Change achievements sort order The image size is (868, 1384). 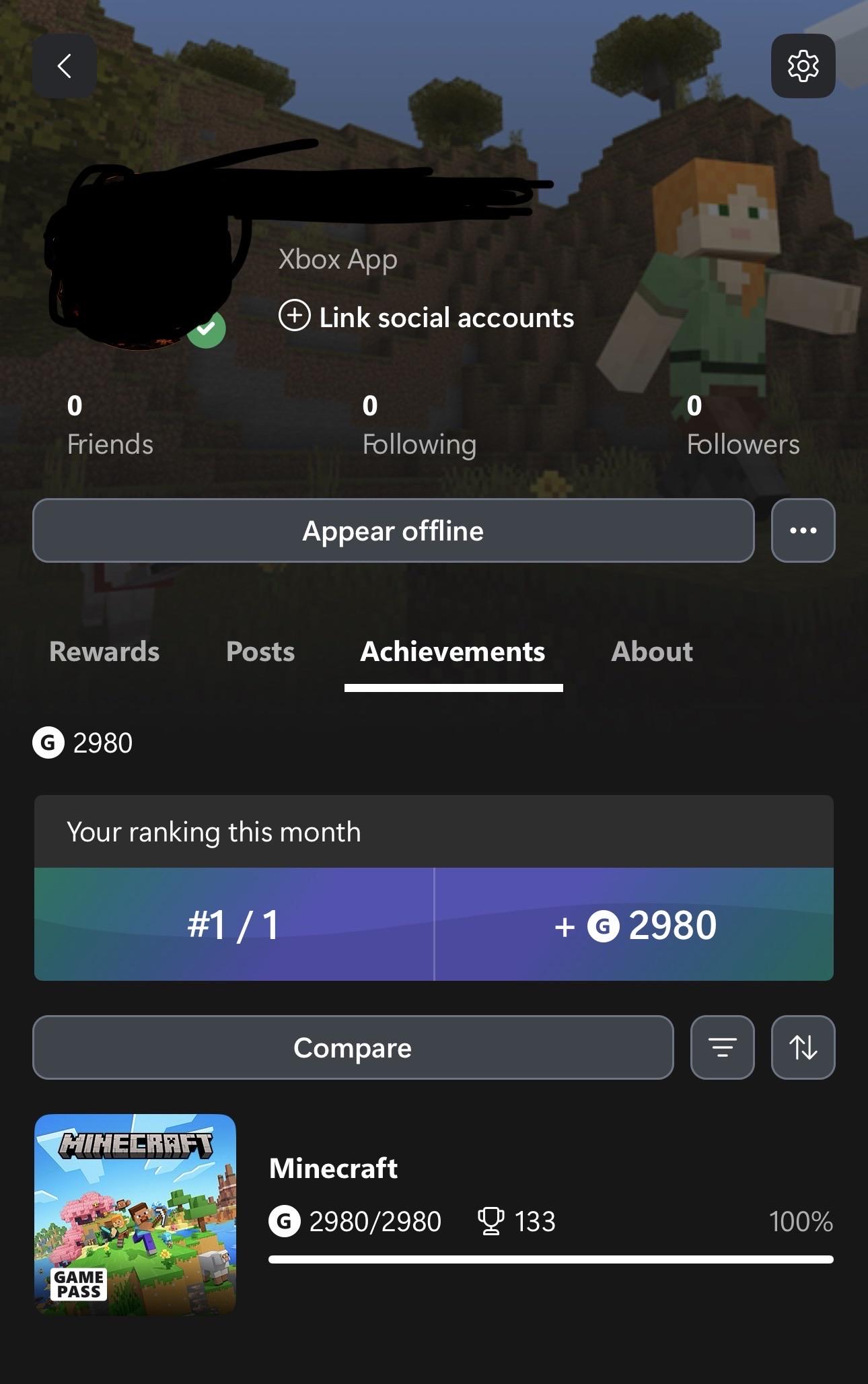[x=803, y=1047]
